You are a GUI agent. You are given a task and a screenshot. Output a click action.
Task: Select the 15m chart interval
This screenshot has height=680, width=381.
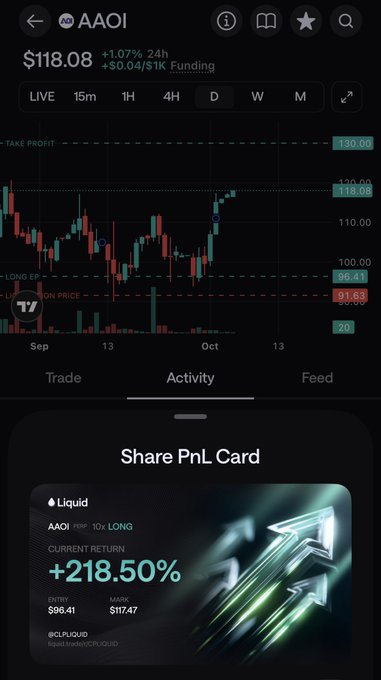pos(85,96)
